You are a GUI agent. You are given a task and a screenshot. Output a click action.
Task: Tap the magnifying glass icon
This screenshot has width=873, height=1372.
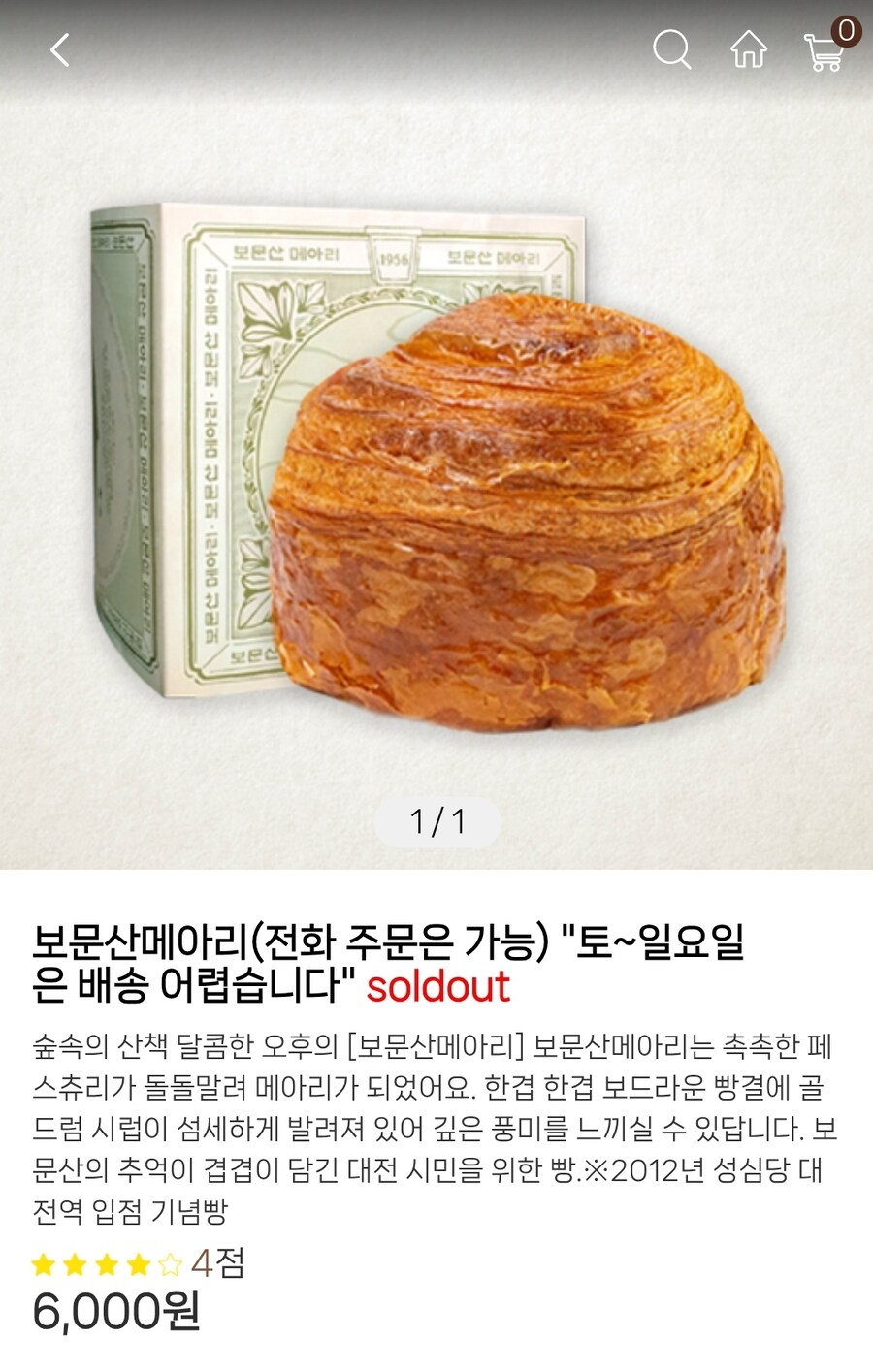point(672,52)
